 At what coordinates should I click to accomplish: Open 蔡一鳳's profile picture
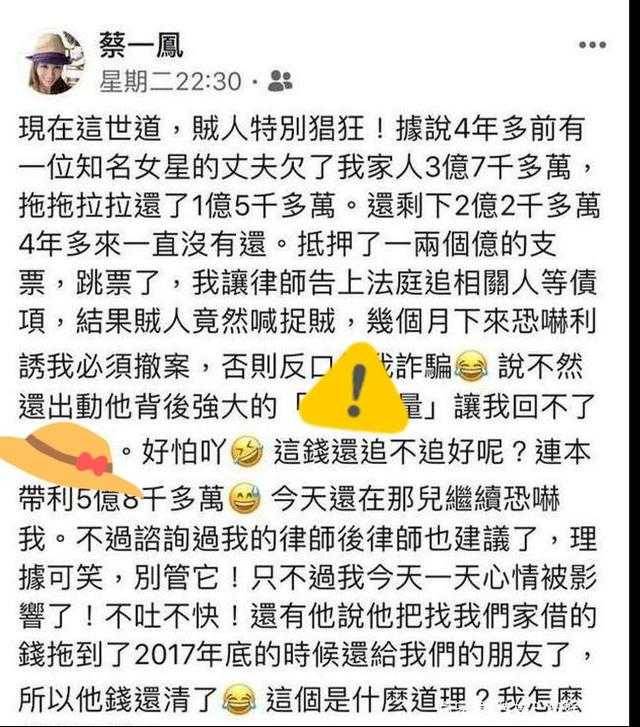55,61
